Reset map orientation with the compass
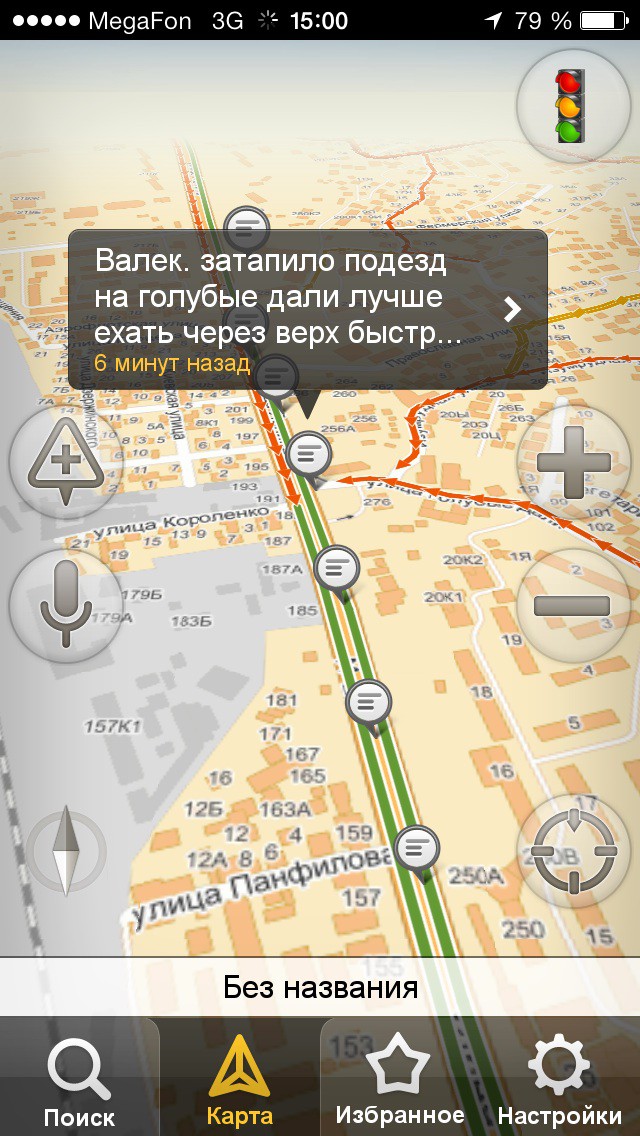Screen dimensions: 640x1136 [x=66, y=850]
